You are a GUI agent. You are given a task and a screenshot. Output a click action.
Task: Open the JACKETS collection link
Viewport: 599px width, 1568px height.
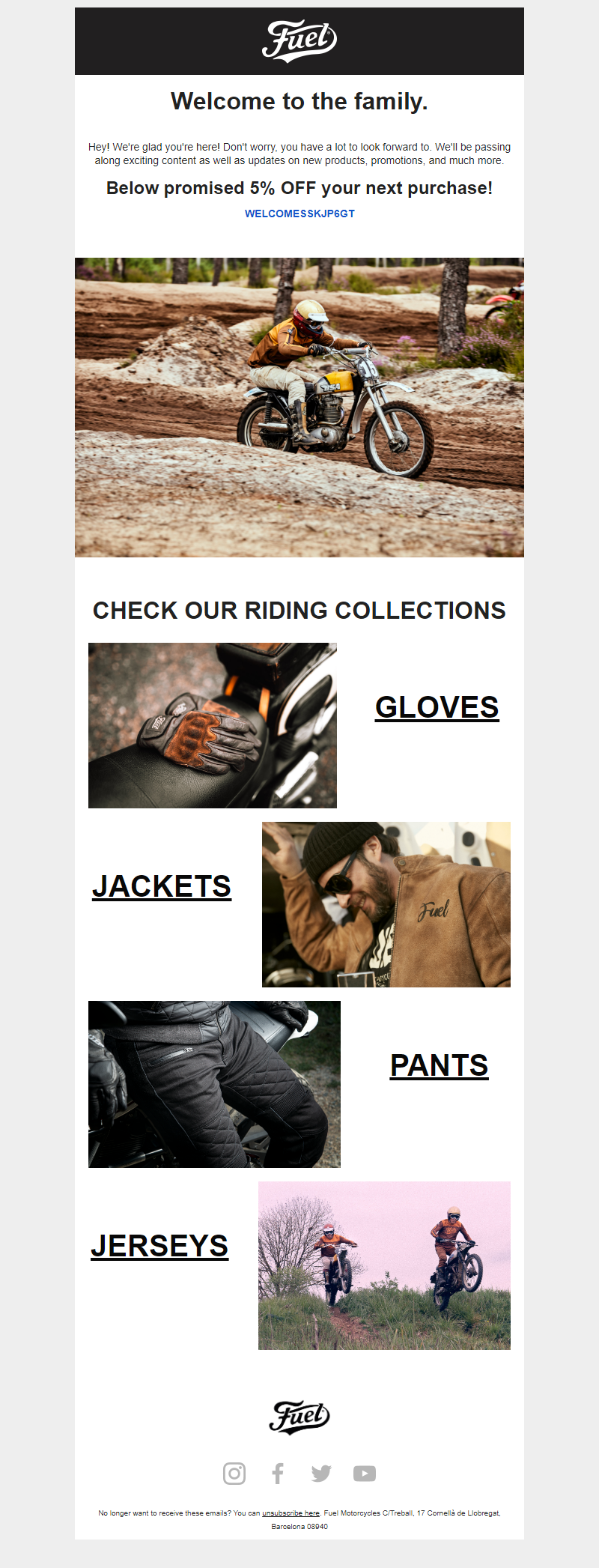162,886
